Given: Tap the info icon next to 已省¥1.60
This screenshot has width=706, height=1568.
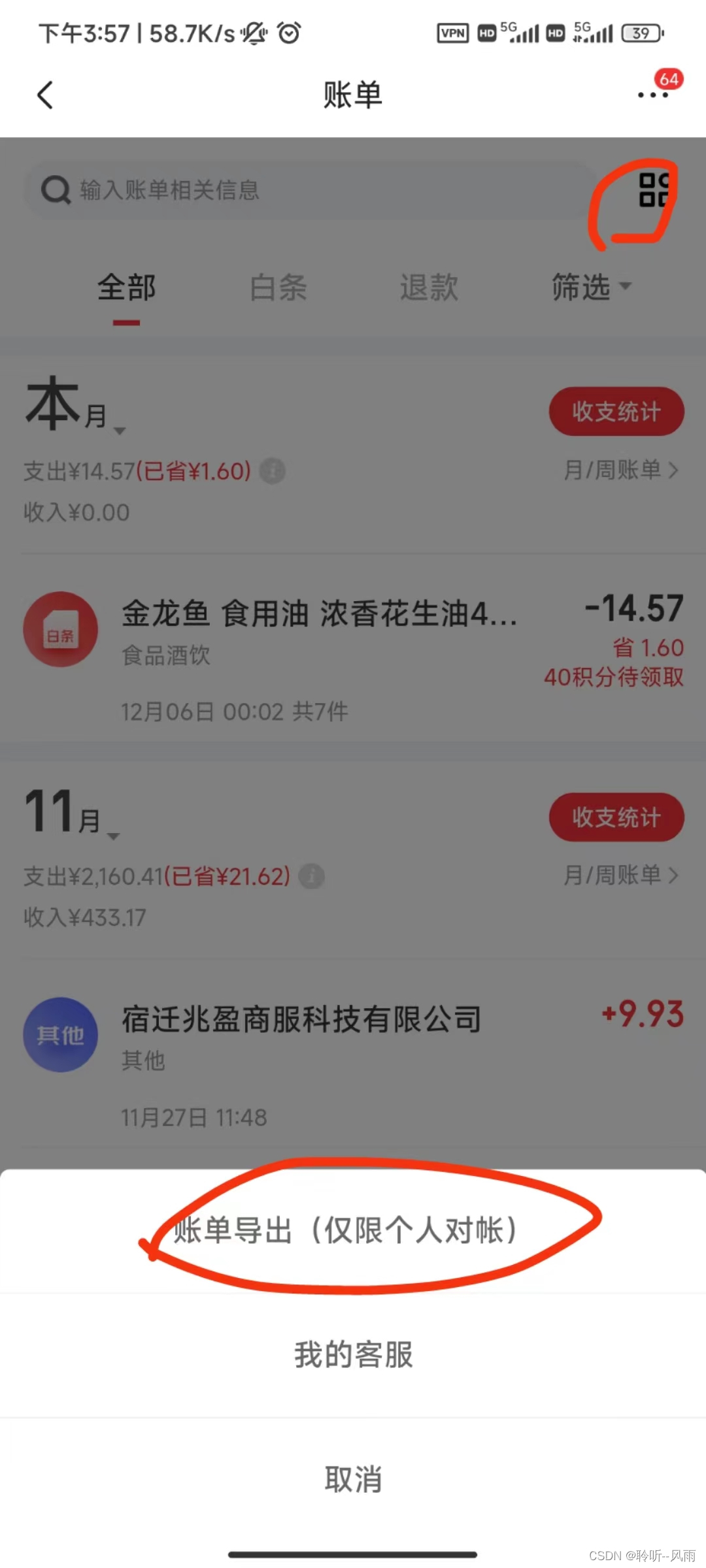Looking at the screenshot, I should point(274,471).
